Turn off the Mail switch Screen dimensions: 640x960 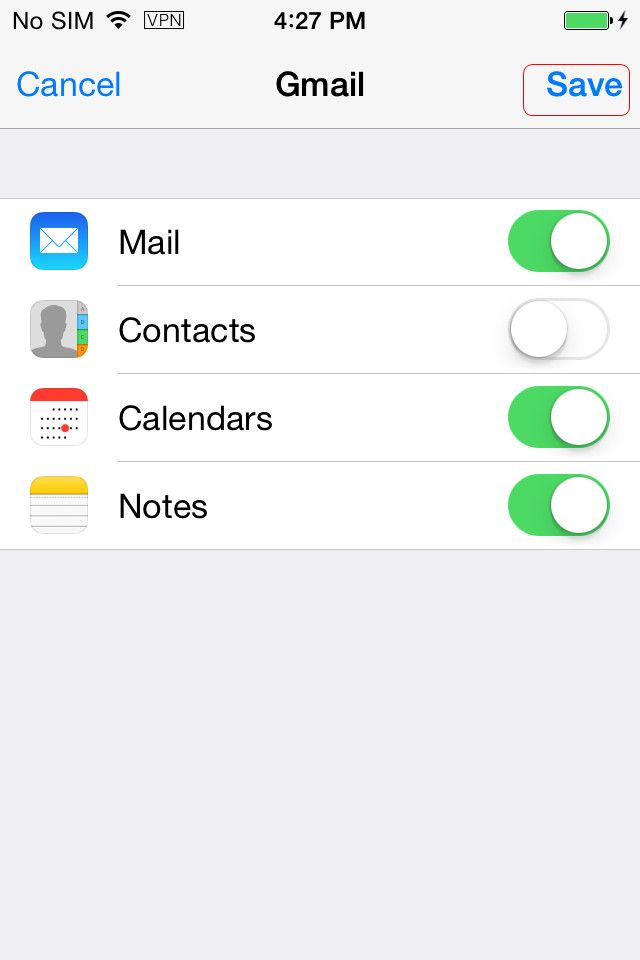coord(559,241)
